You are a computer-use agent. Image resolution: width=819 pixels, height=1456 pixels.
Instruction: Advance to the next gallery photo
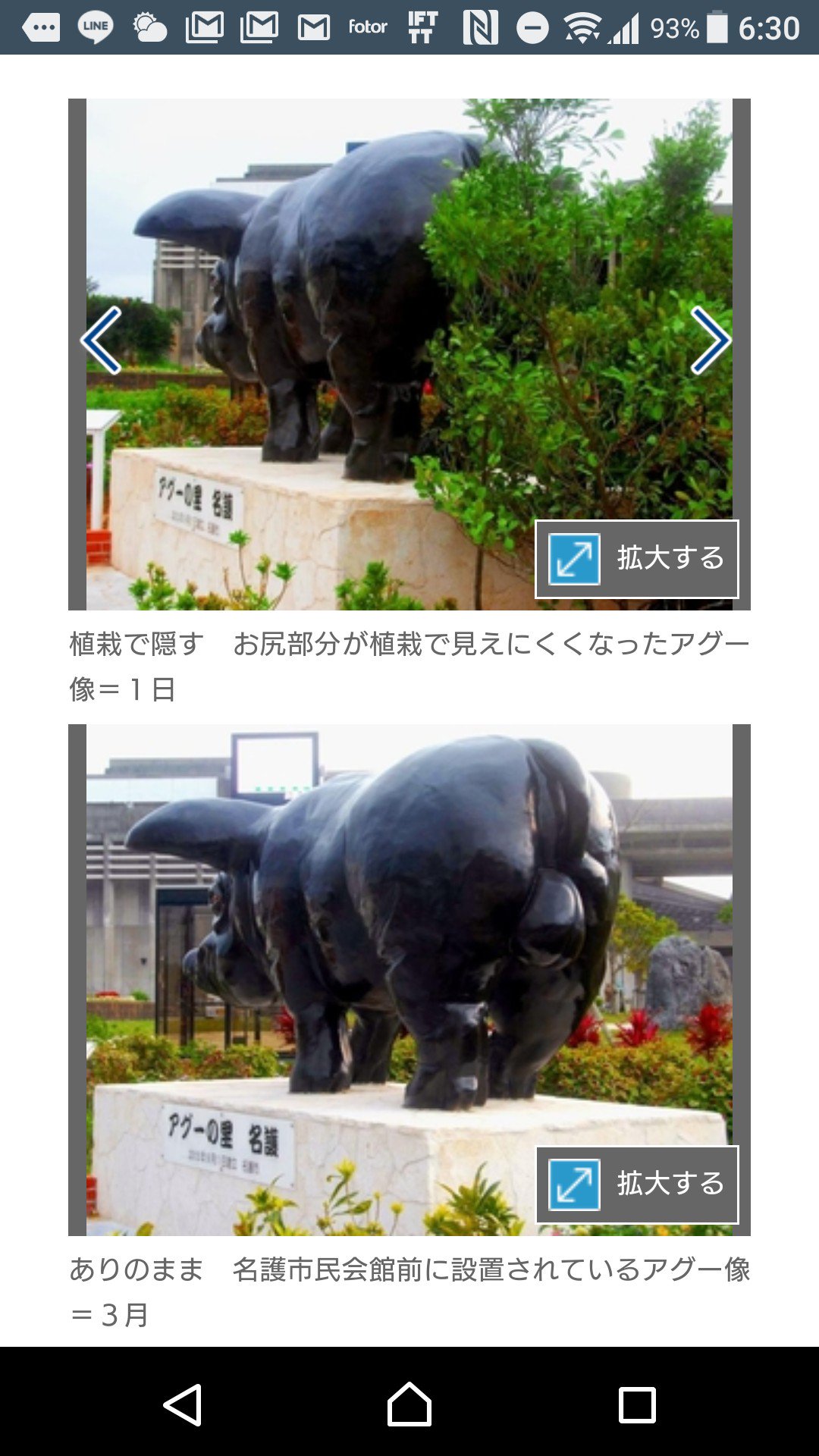[711, 340]
